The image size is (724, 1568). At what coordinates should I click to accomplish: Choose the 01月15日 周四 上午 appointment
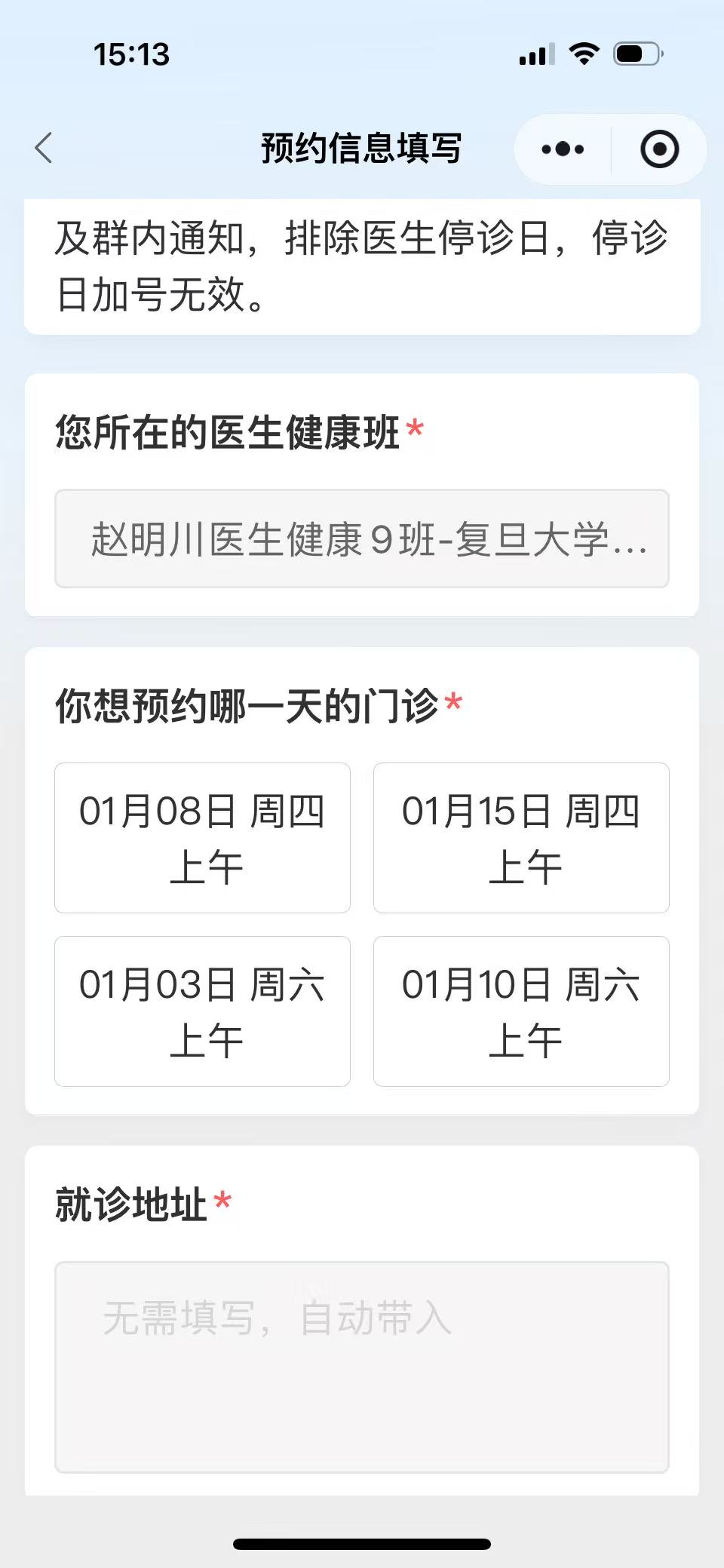521,838
